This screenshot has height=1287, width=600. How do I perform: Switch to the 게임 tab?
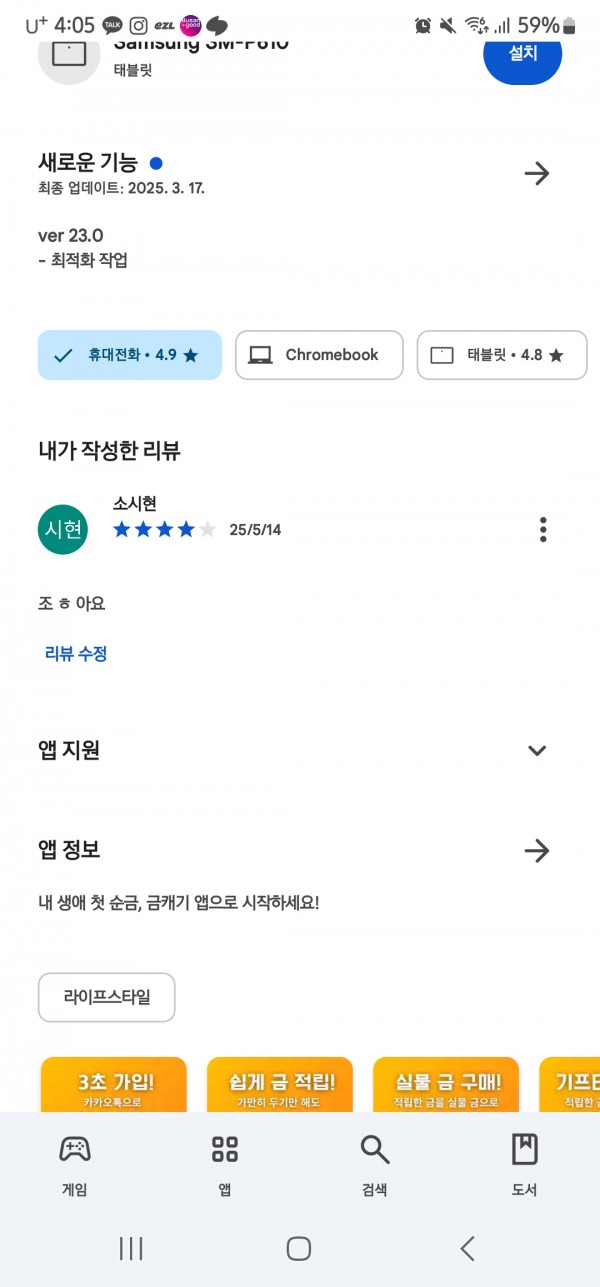(75, 1165)
